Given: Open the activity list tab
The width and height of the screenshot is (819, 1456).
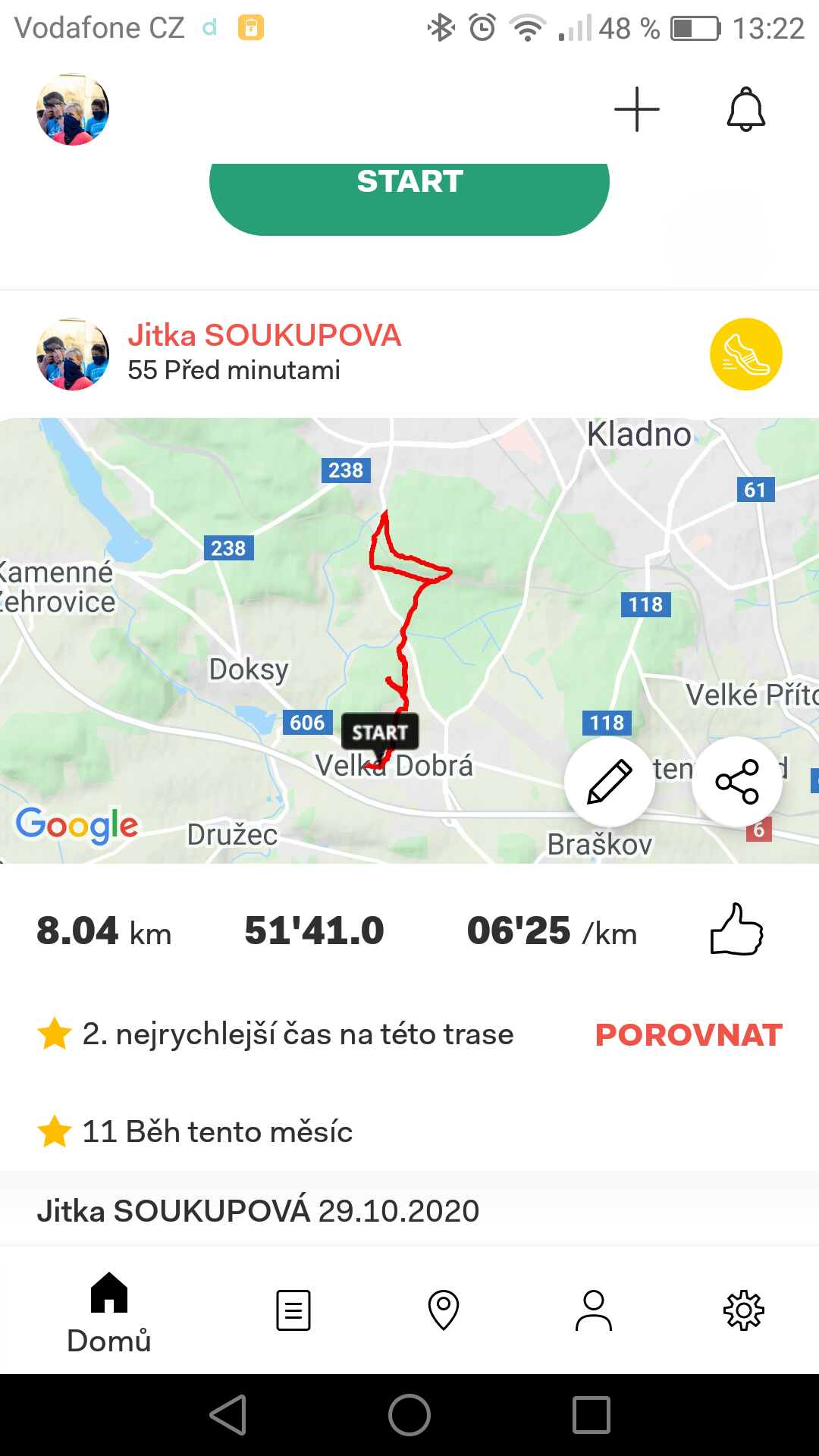Looking at the screenshot, I should 293,1310.
